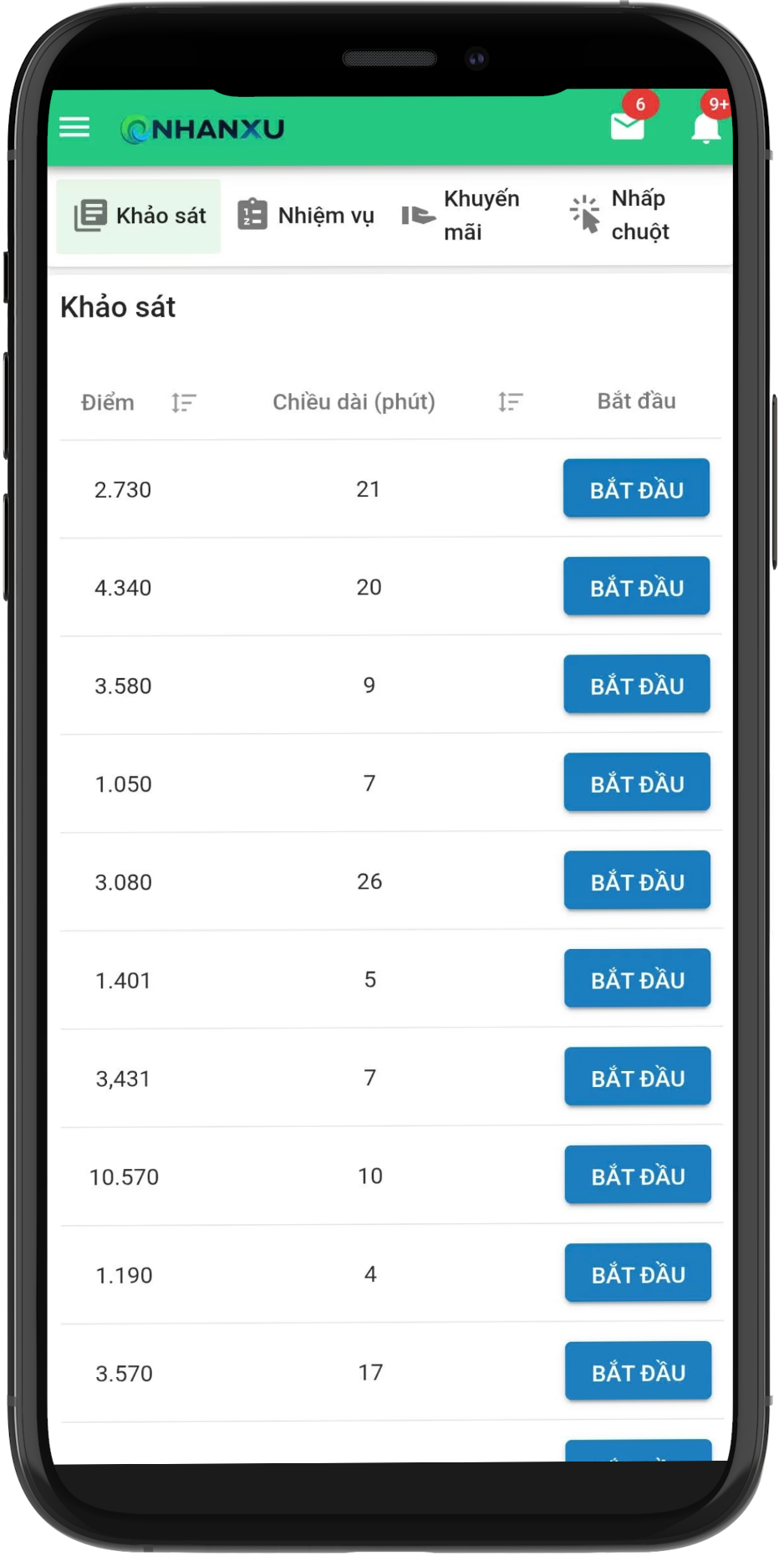Begin the 1.190 point survey

639,1273
